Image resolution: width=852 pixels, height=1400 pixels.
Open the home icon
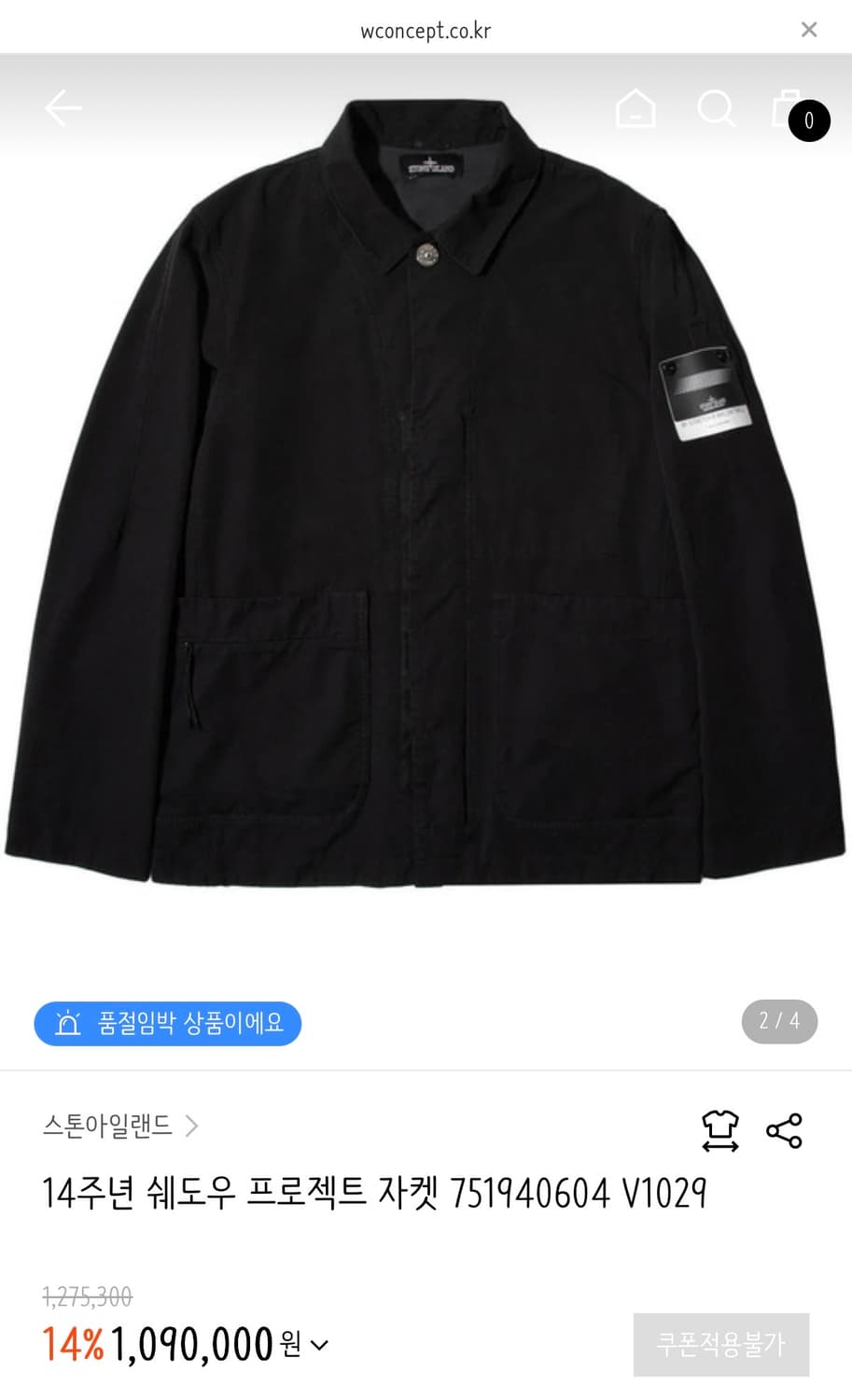point(636,108)
